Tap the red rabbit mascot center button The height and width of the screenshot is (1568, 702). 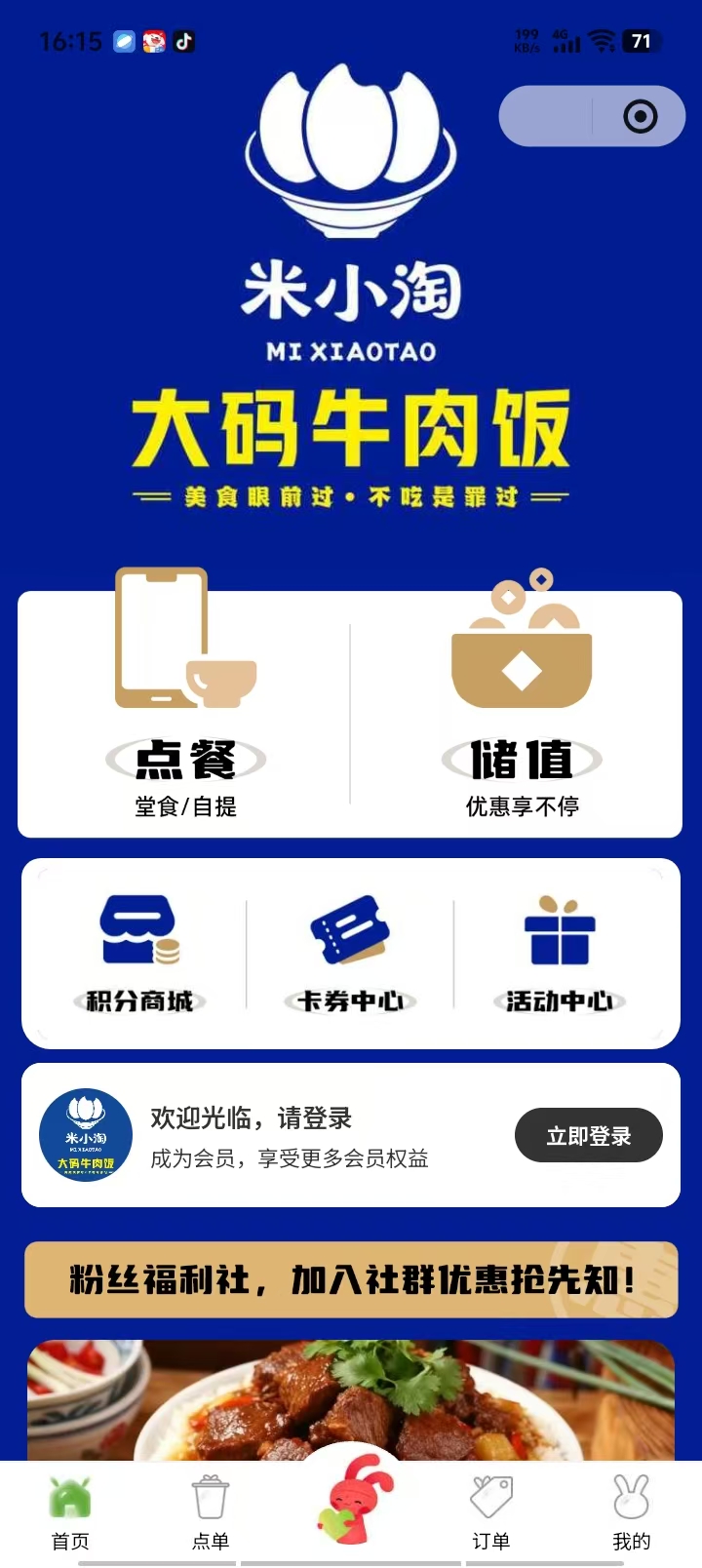pyautogui.click(x=351, y=1500)
